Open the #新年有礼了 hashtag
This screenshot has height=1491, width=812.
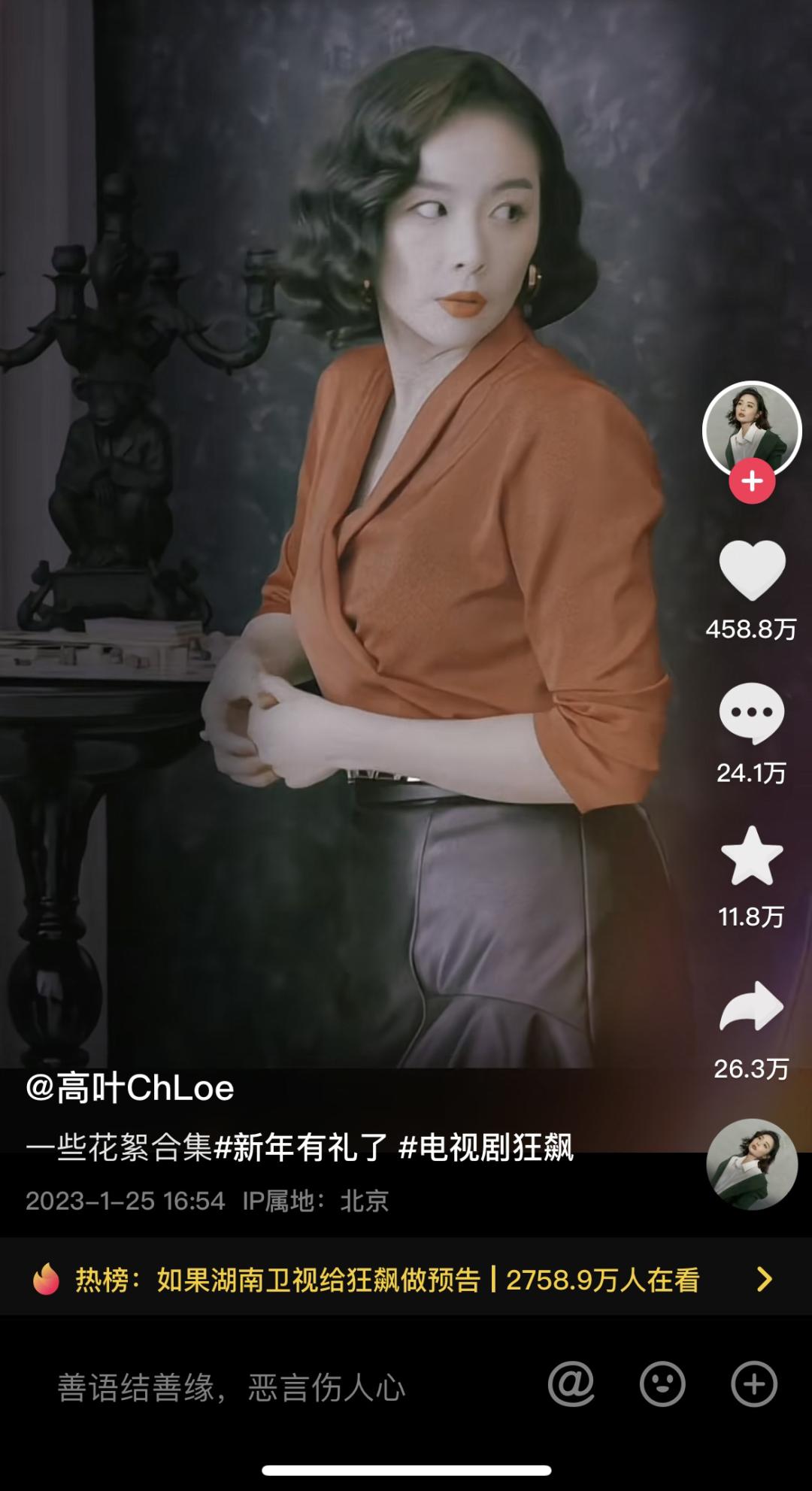tap(301, 1147)
